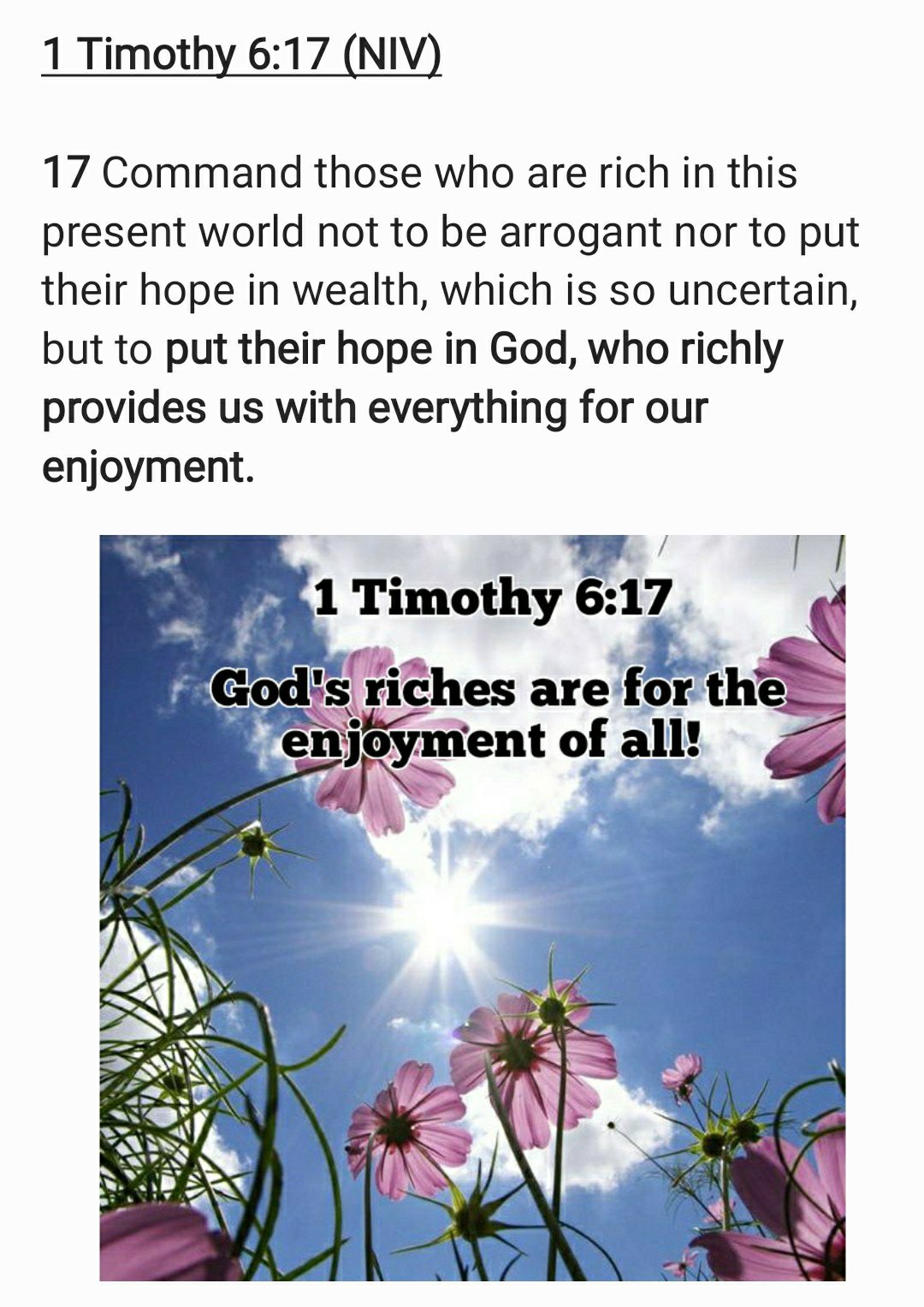Open the 1 Timothy 6:17 (NIV) link
The width and height of the screenshot is (924, 1307).
(241, 55)
